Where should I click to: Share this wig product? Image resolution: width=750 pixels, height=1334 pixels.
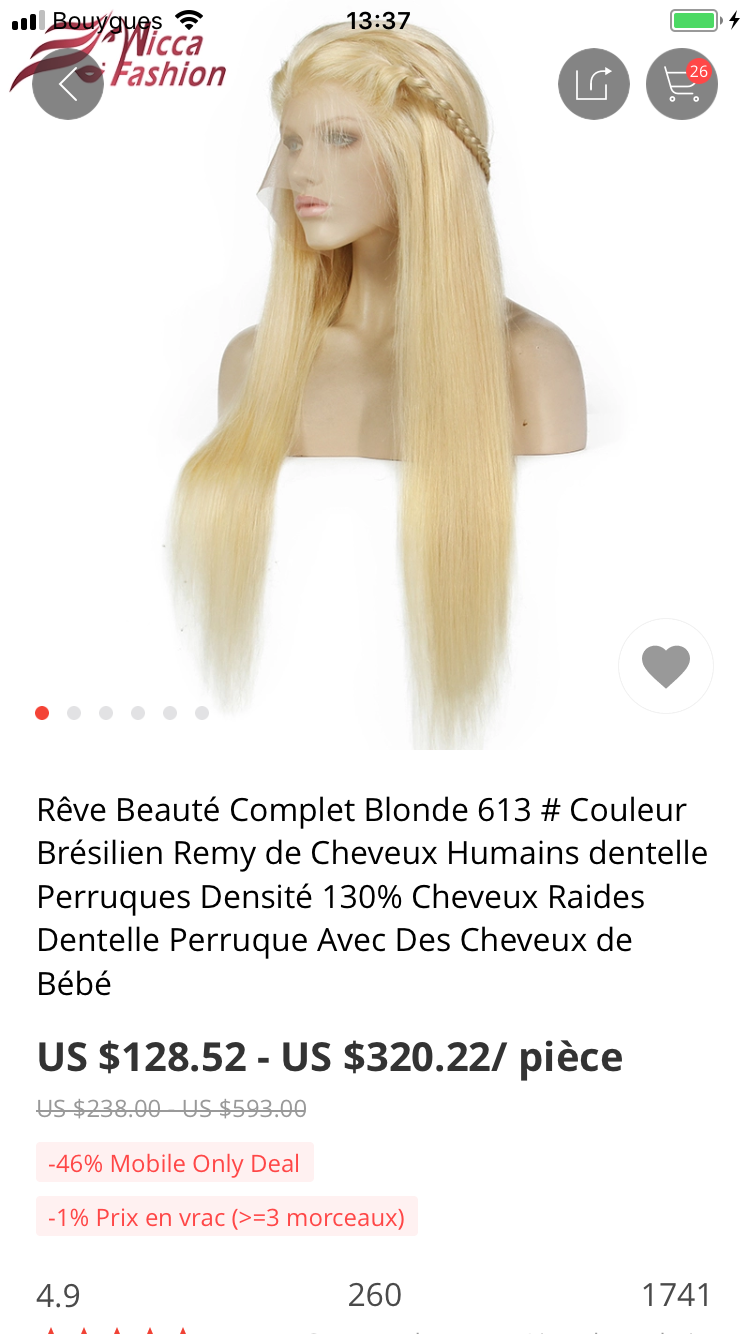(593, 84)
